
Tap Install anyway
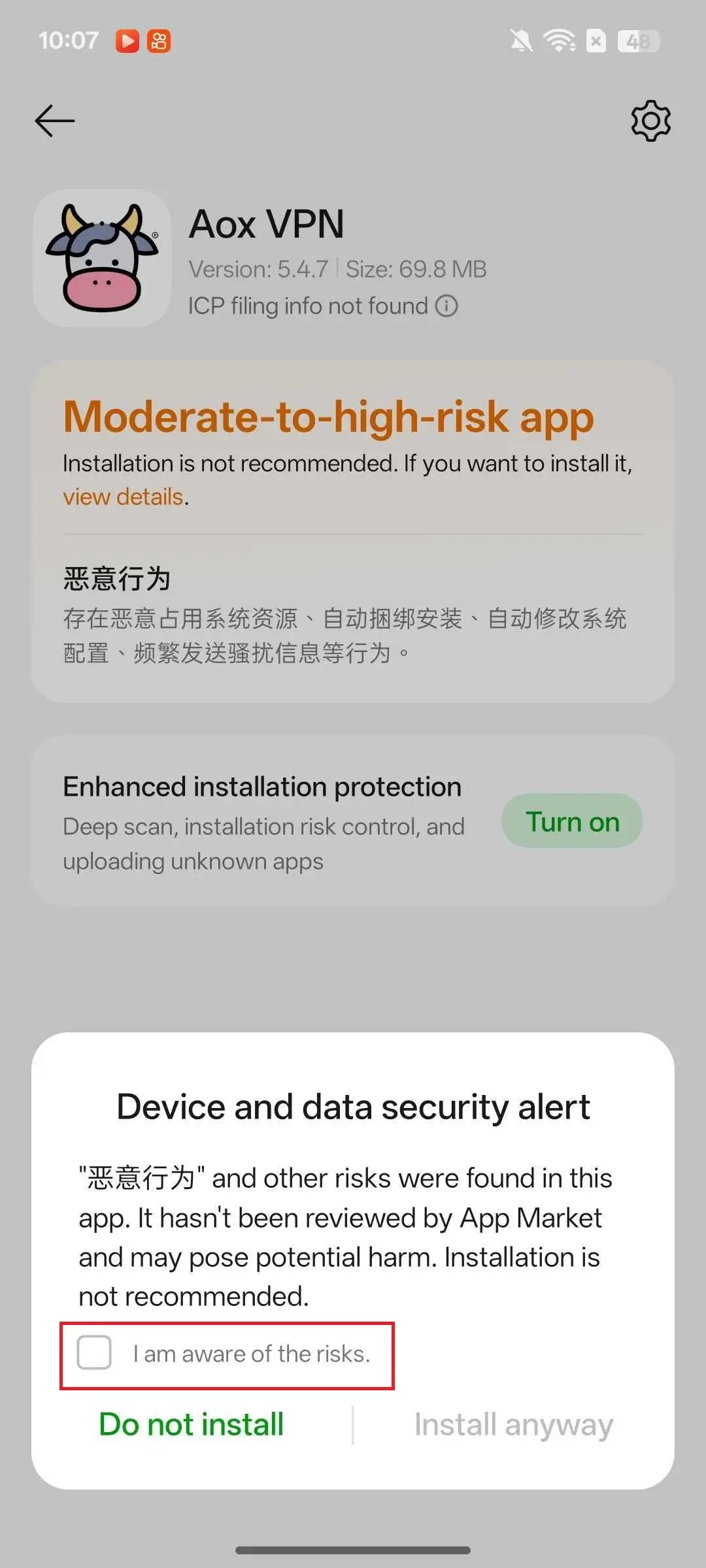coord(513,1424)
